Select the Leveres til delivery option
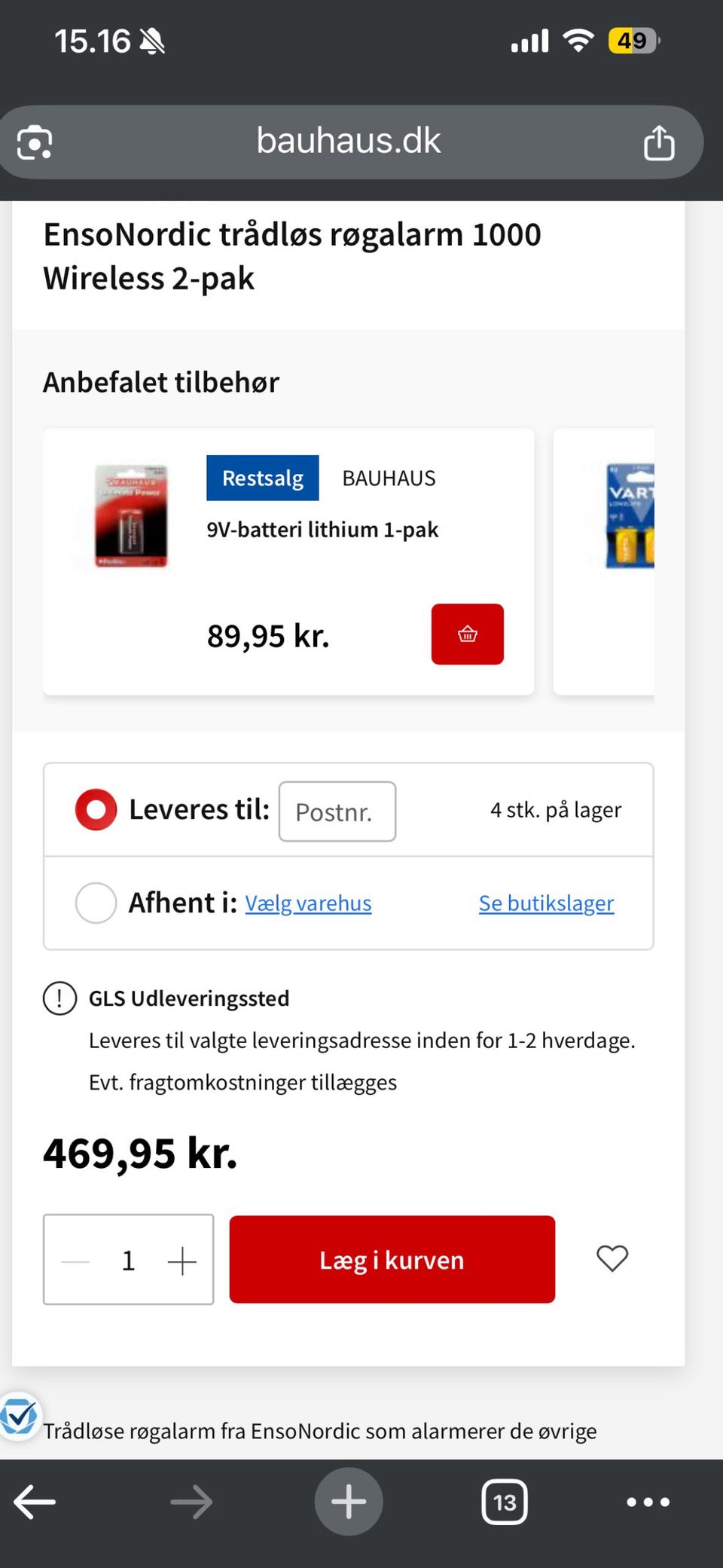Viewport: 723px width, 1568px height. point(95,808)
